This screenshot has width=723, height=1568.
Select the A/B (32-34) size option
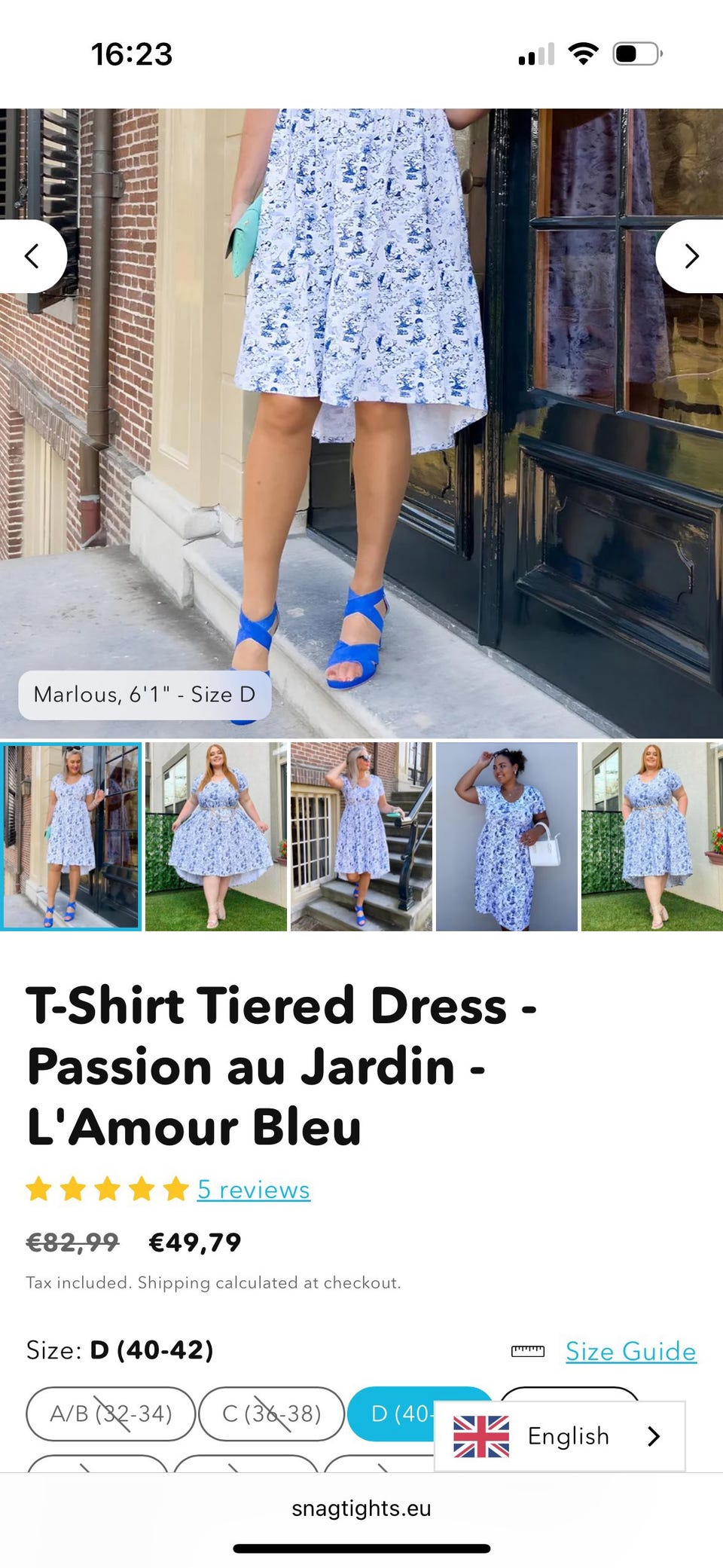[110, 1414]
